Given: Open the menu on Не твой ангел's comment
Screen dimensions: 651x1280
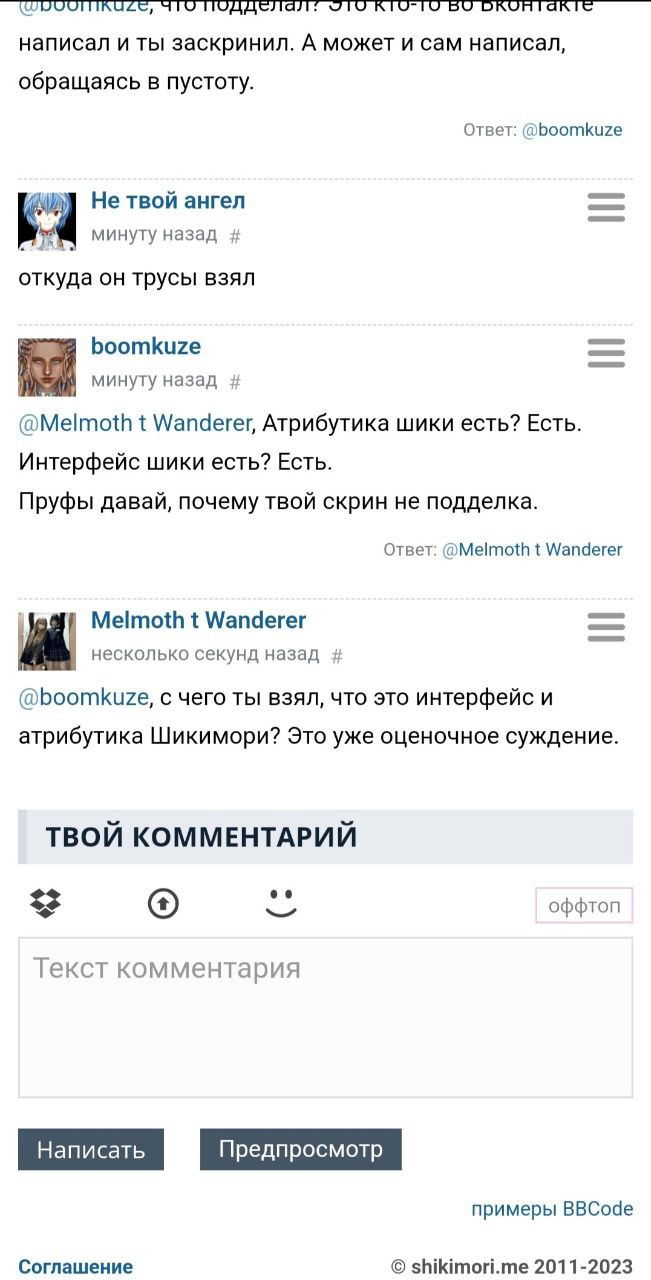Looking at the screenshot, I should point(606,208).
